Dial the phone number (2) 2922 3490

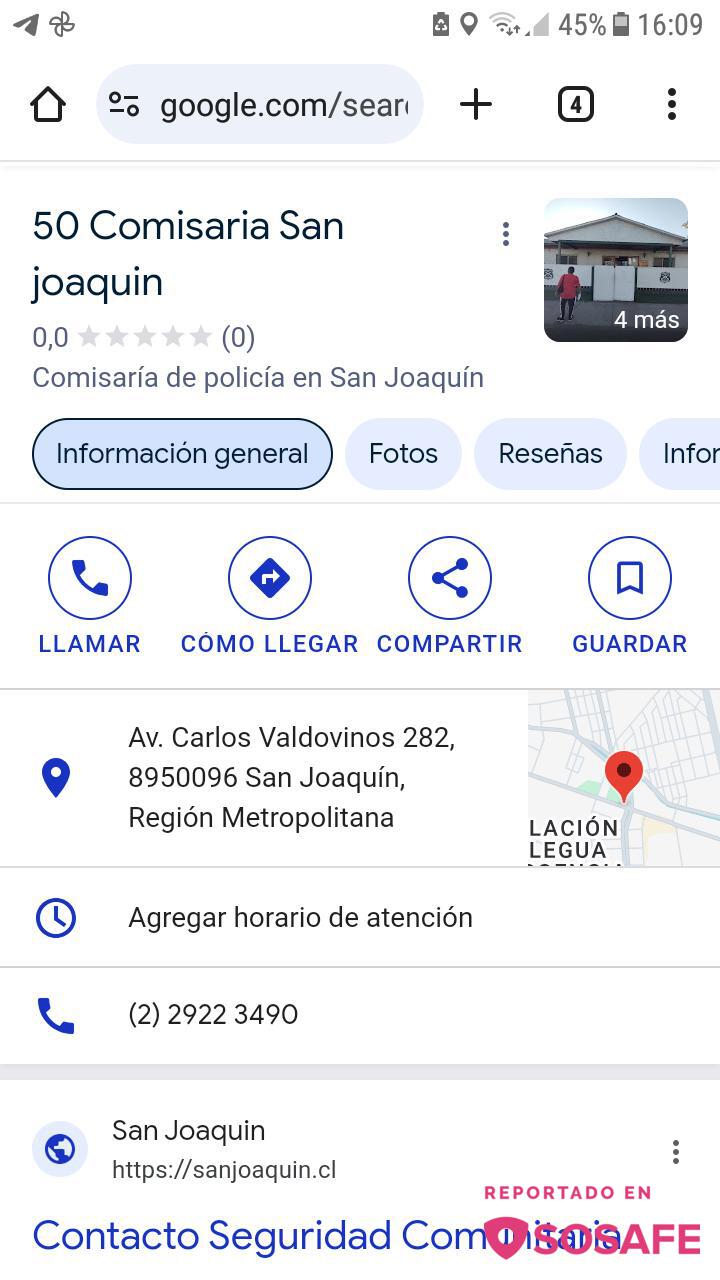click(x=360, y=1015)
